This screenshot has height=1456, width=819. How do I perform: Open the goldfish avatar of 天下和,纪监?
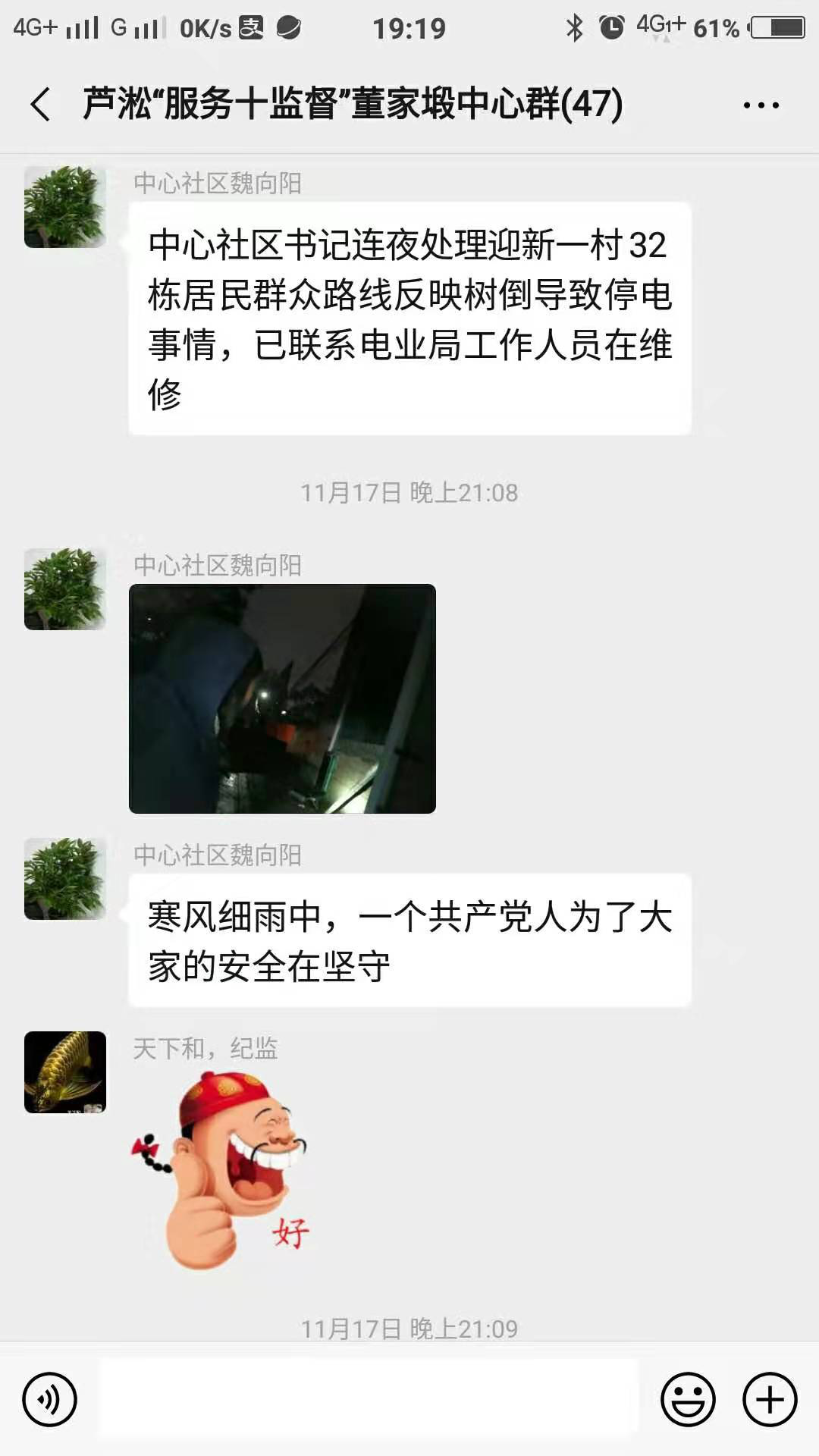tap(65, 1072)
